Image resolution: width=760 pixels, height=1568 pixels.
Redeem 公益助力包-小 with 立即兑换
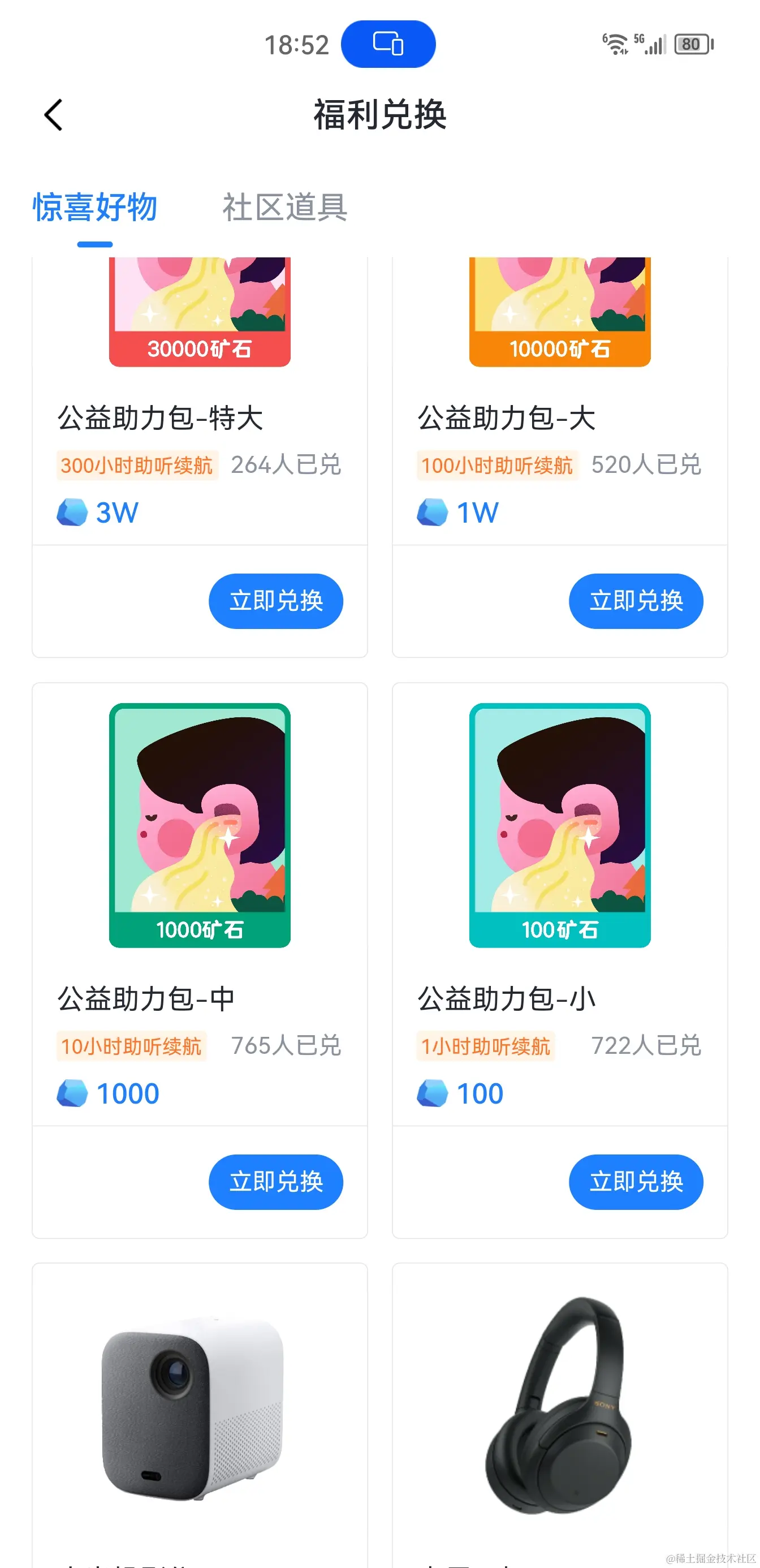coord(636,1182)
